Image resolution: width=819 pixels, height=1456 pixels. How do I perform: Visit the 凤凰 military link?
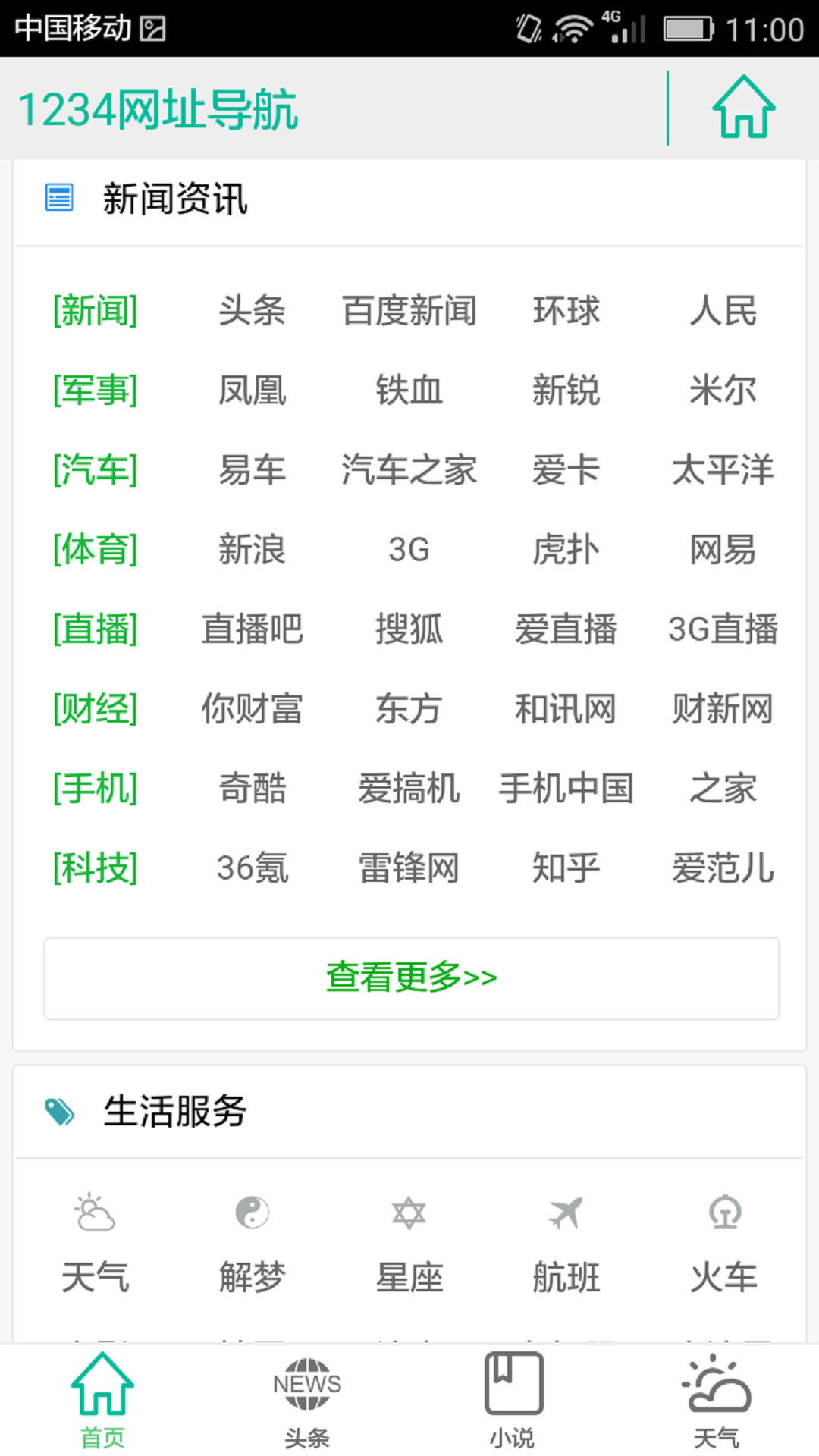coord(252,391)
